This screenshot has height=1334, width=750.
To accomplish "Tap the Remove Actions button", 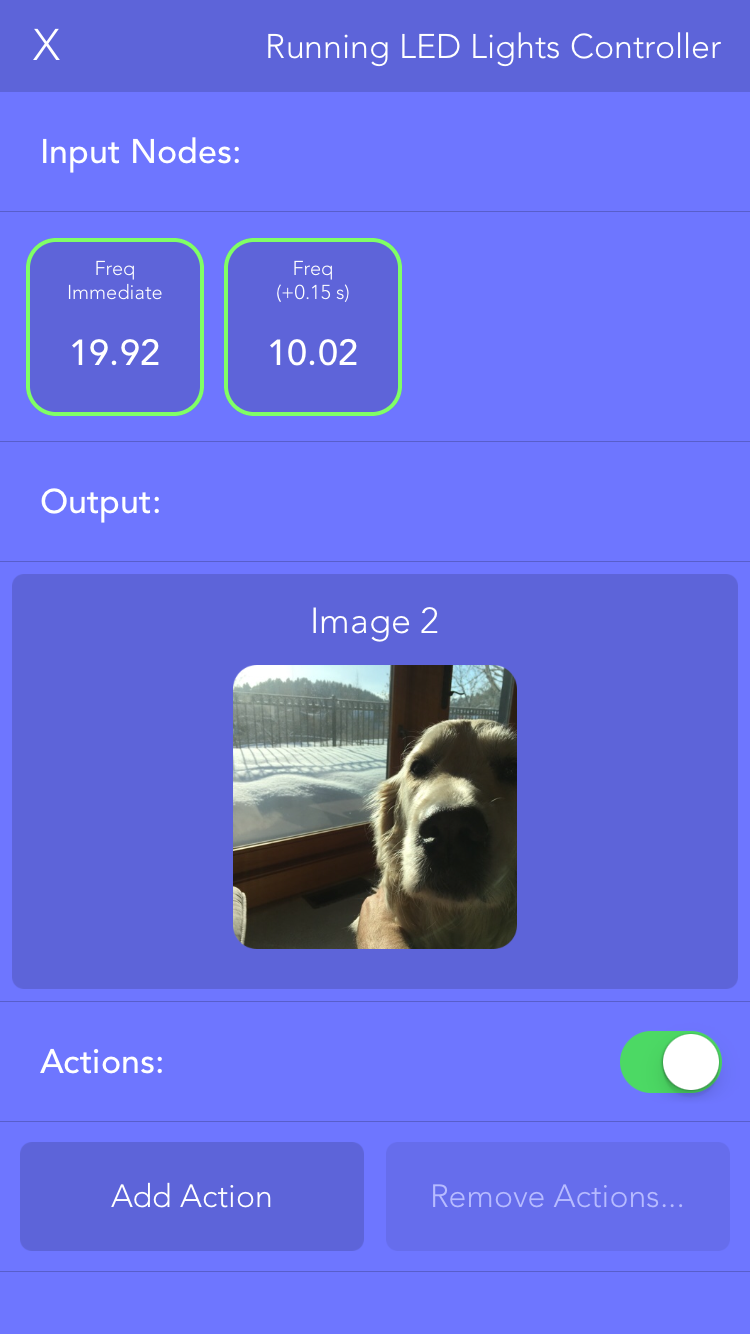I will pyautogui.click(x=557, y=1197).
